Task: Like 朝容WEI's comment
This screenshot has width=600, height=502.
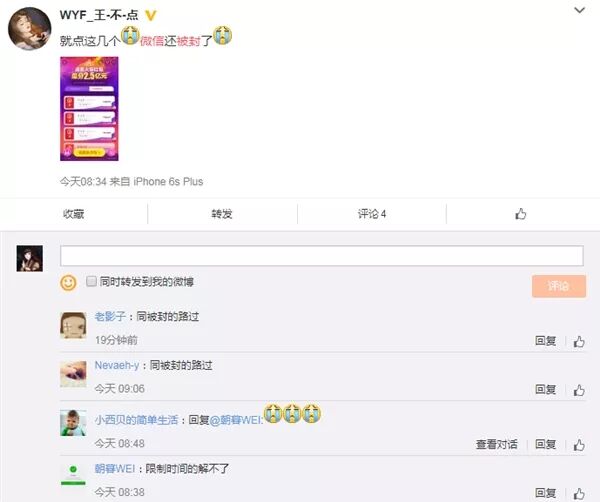Action: click(578, 493)
